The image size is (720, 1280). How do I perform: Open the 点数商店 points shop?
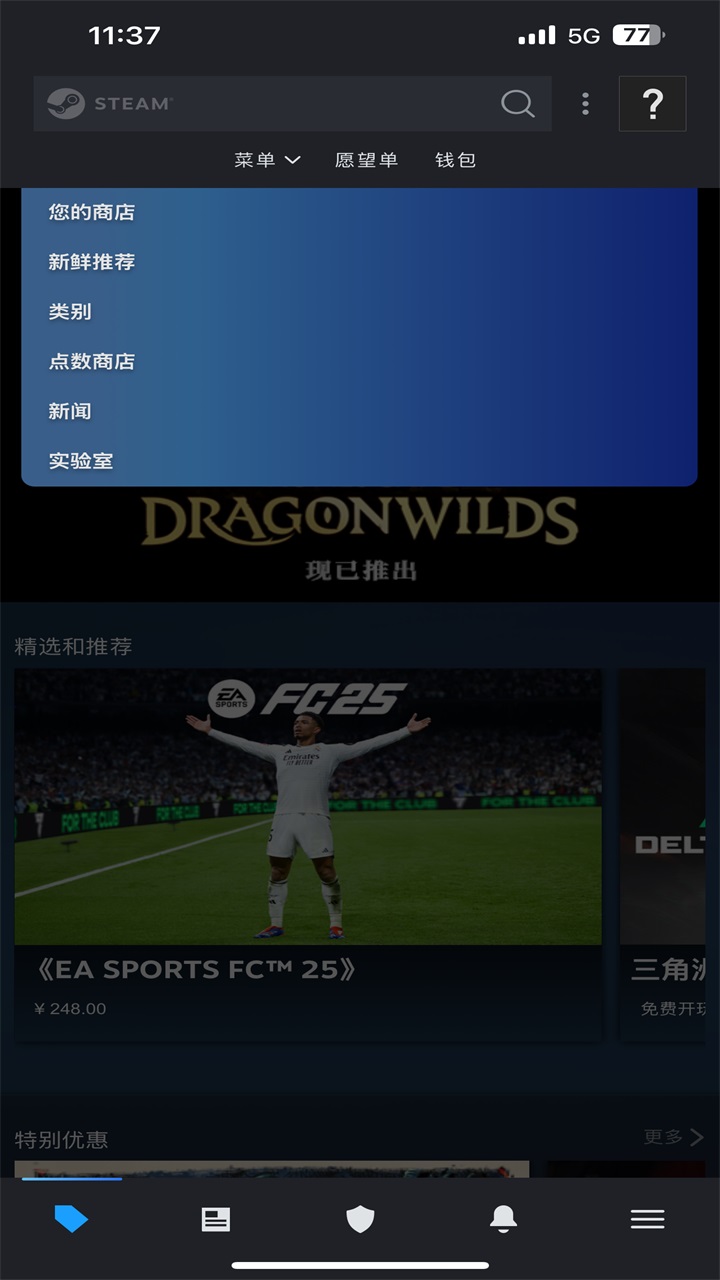(x=91, y=362)
